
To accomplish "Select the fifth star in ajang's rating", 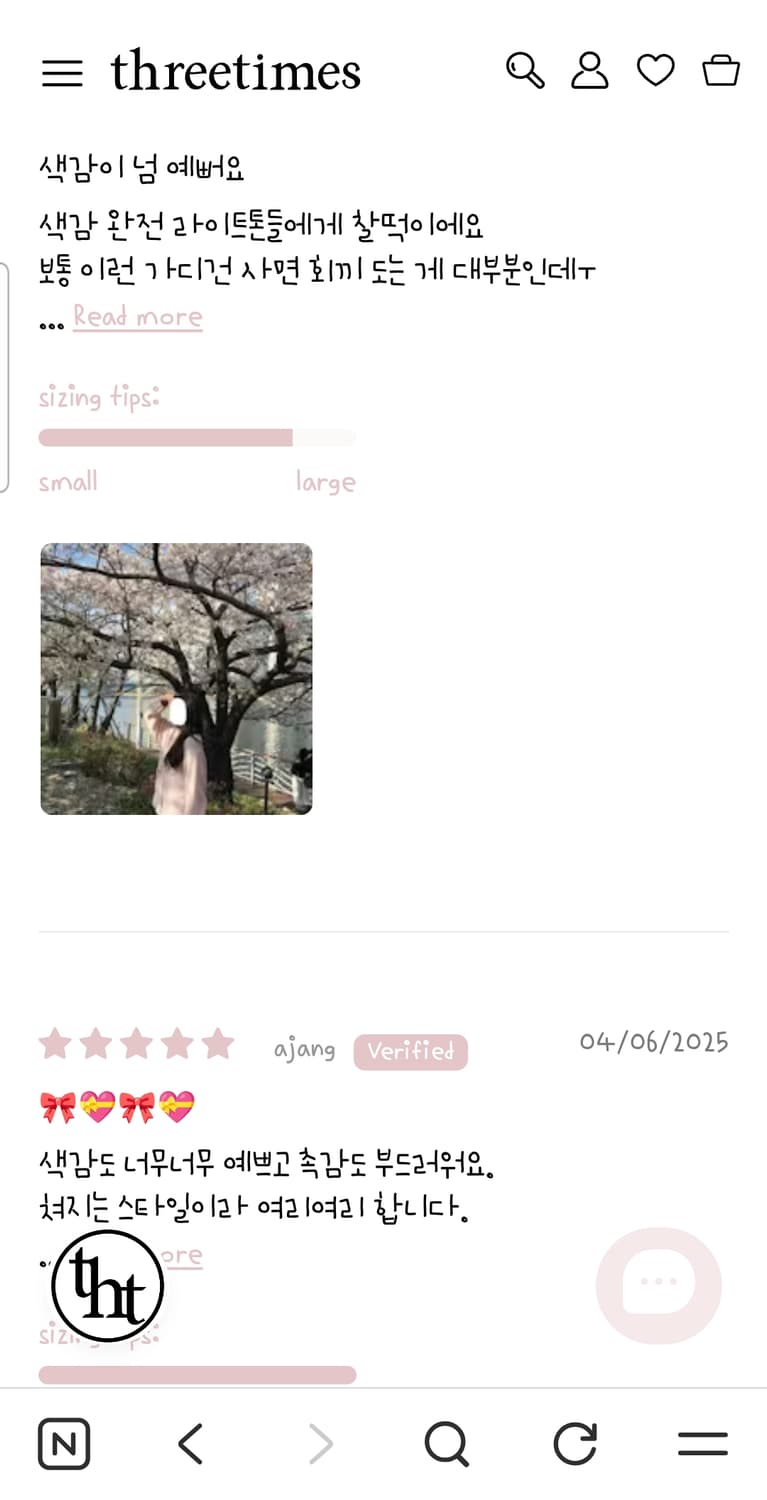I will (216, 1044).
